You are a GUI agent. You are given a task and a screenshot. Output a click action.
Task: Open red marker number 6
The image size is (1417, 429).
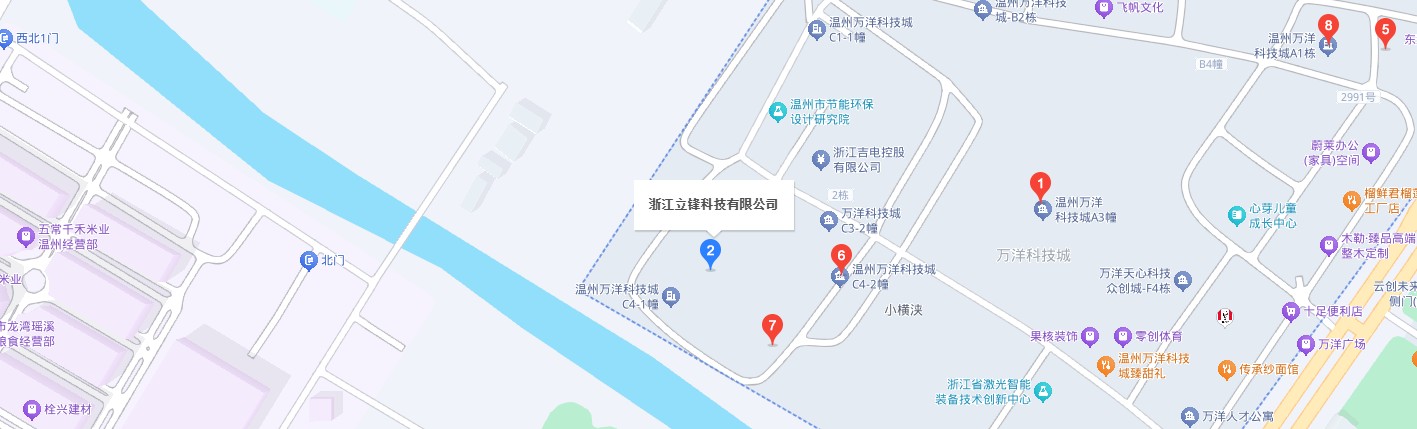pos(841,256)
